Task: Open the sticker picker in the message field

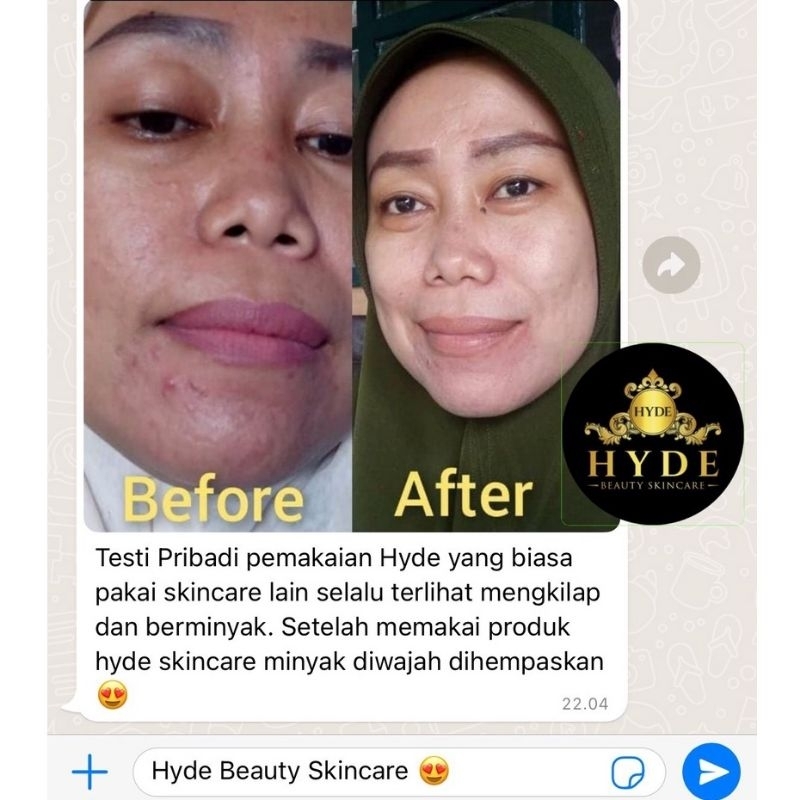Action: (x=628, y=772)
